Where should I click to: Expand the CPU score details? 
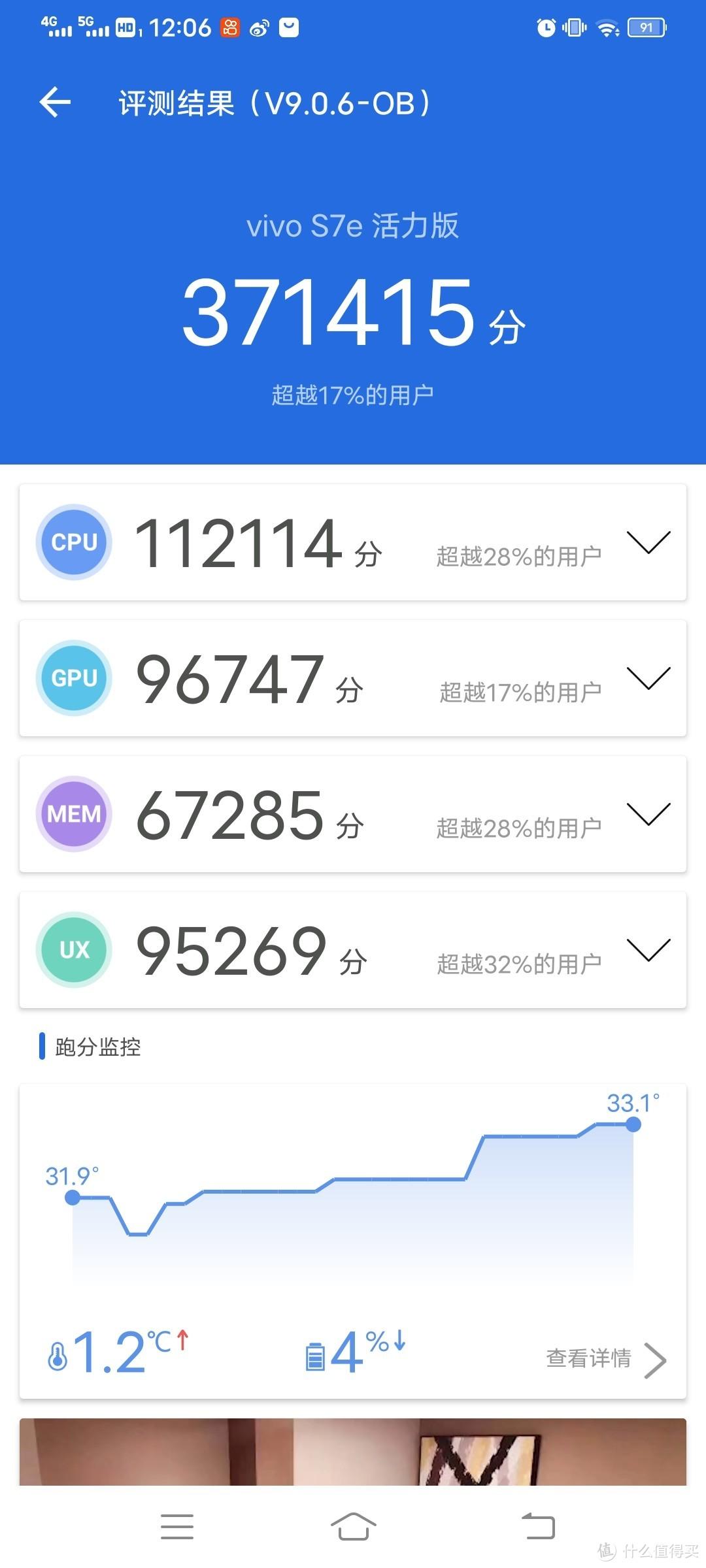coord(648,542)
